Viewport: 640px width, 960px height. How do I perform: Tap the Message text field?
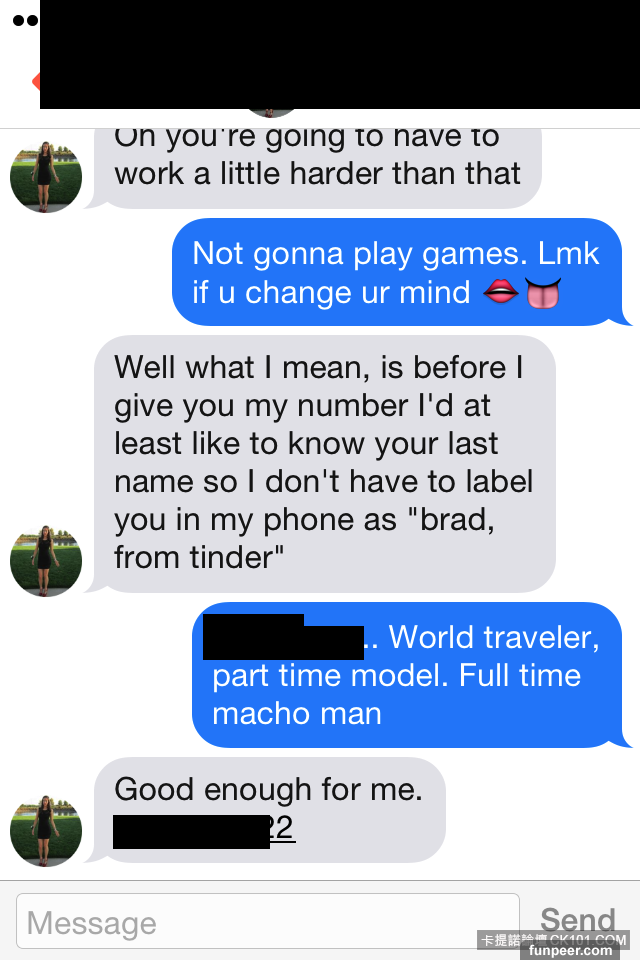(x=268, y=922)
